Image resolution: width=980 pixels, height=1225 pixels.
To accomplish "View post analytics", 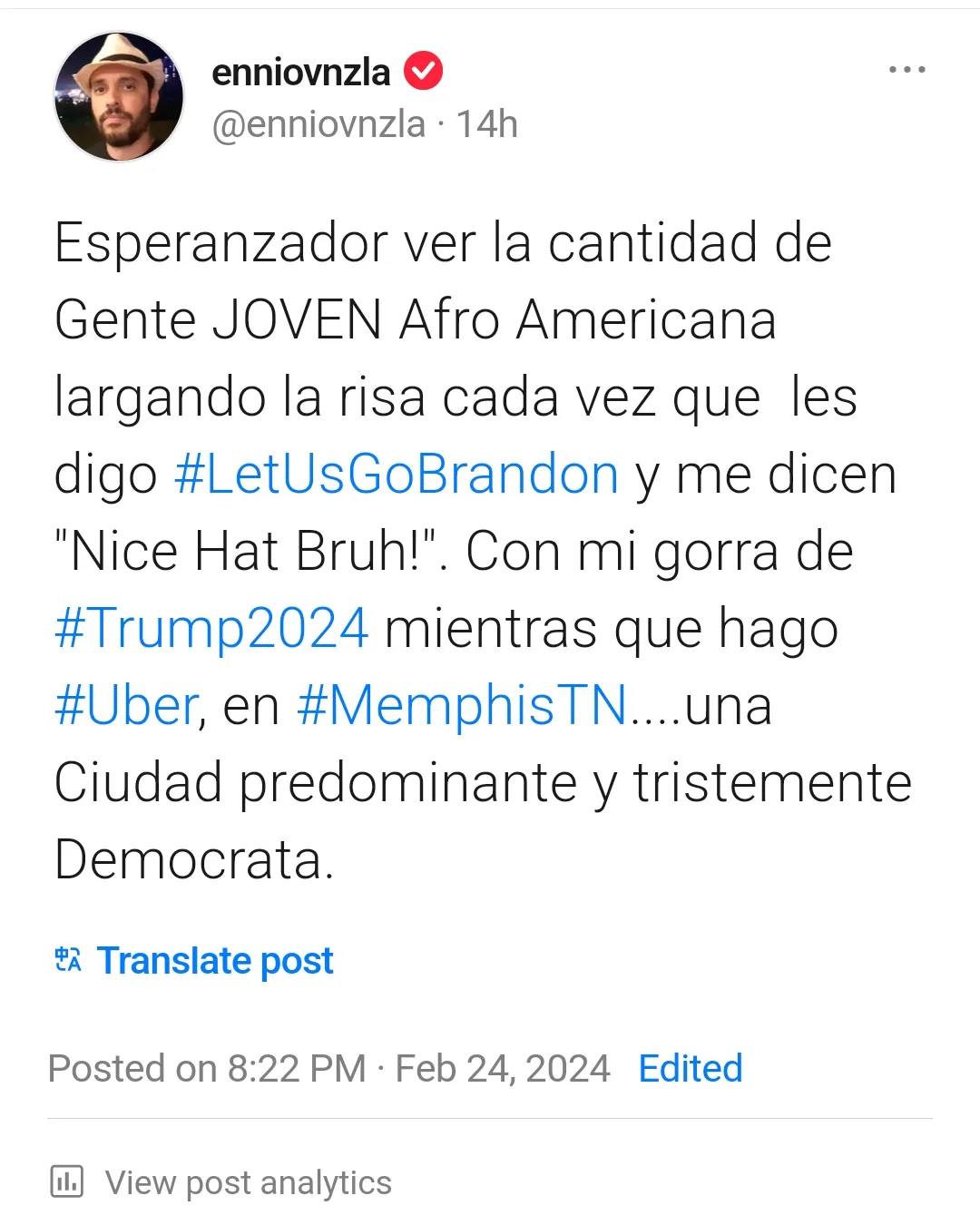I will (x=248, y=1182).
